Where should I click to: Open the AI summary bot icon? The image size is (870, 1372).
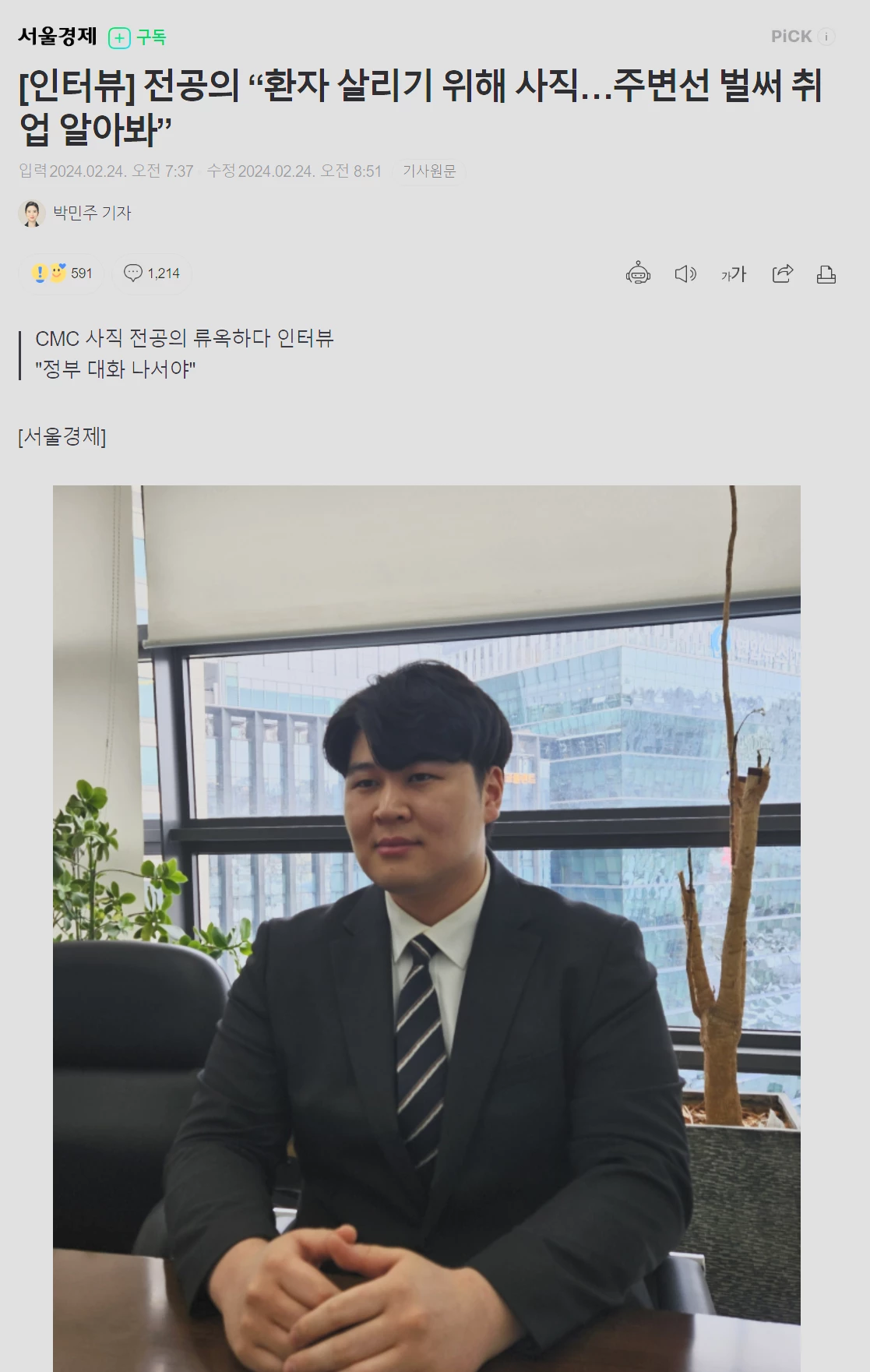coord(638,273)
